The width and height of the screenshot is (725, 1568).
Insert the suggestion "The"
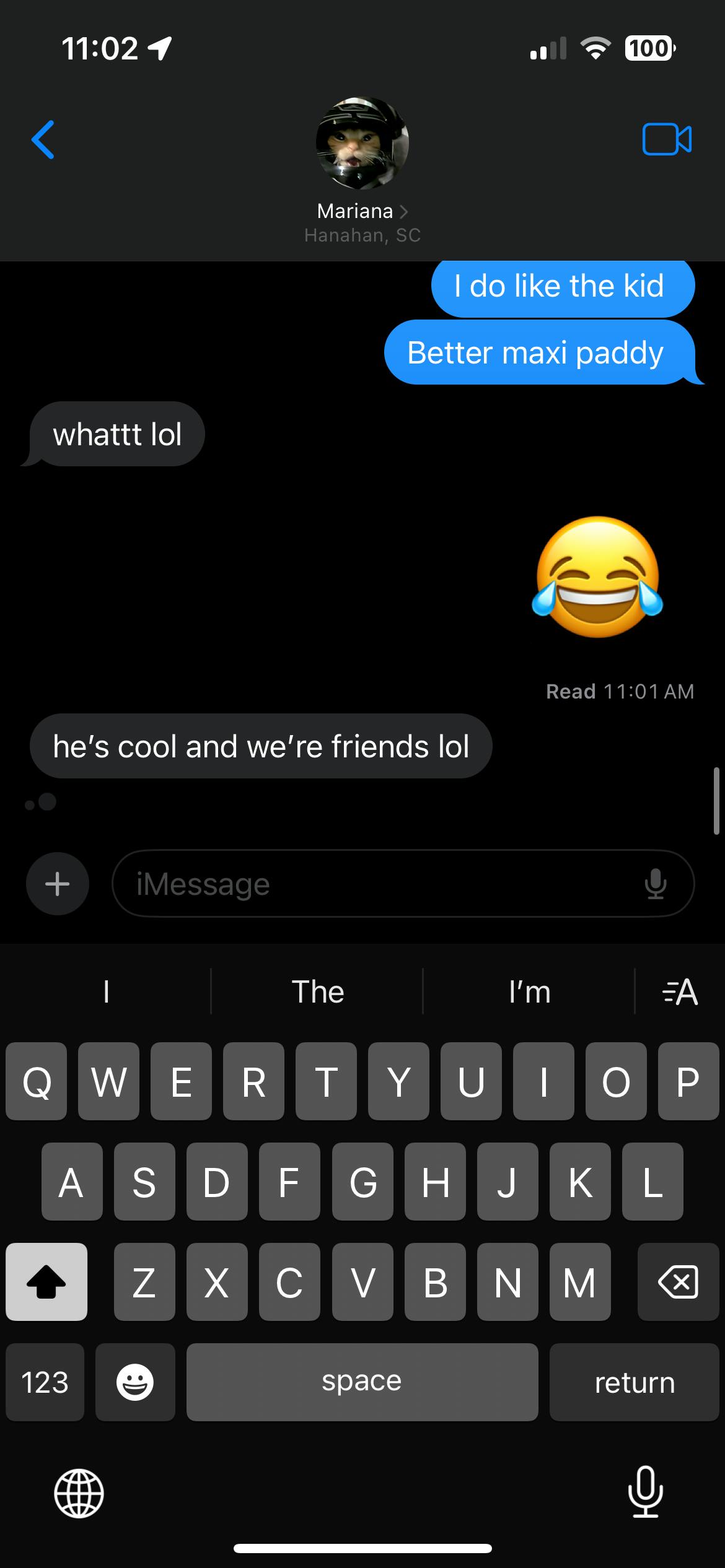point(317,991)
